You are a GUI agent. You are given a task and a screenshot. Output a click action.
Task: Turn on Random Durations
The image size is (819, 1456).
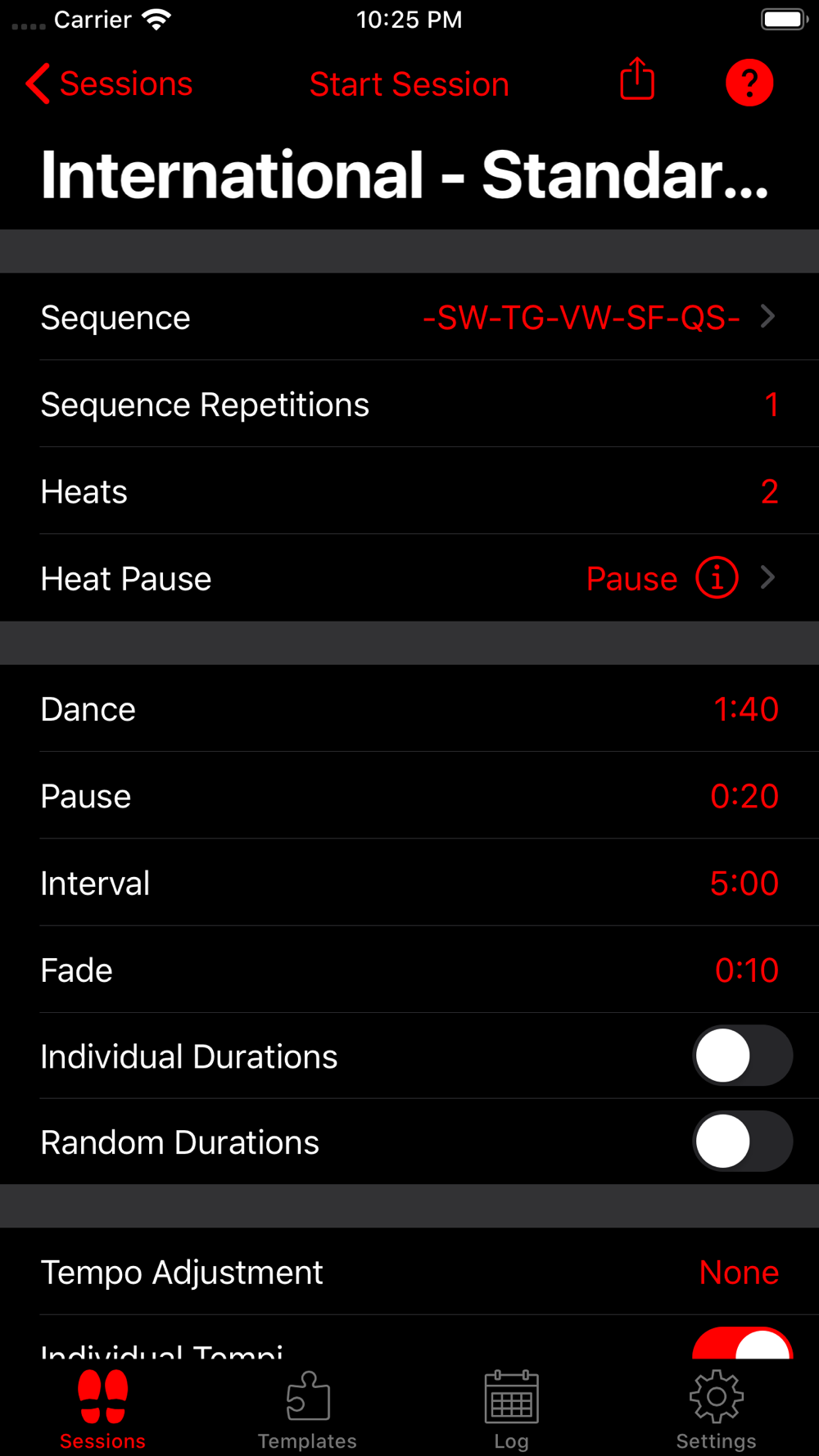743,1142
